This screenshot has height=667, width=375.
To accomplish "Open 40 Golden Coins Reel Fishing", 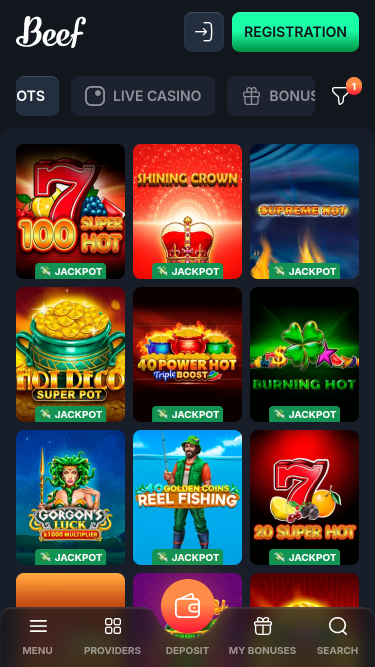I will coord(188,497).
